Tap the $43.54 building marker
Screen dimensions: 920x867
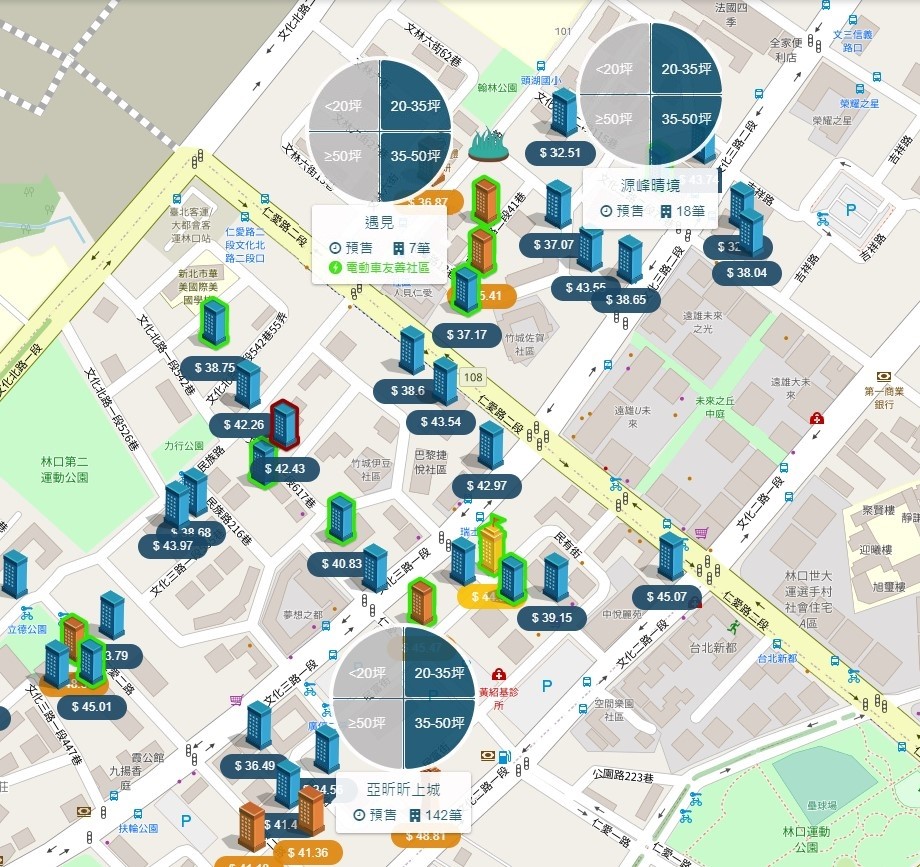coord(441,421)
